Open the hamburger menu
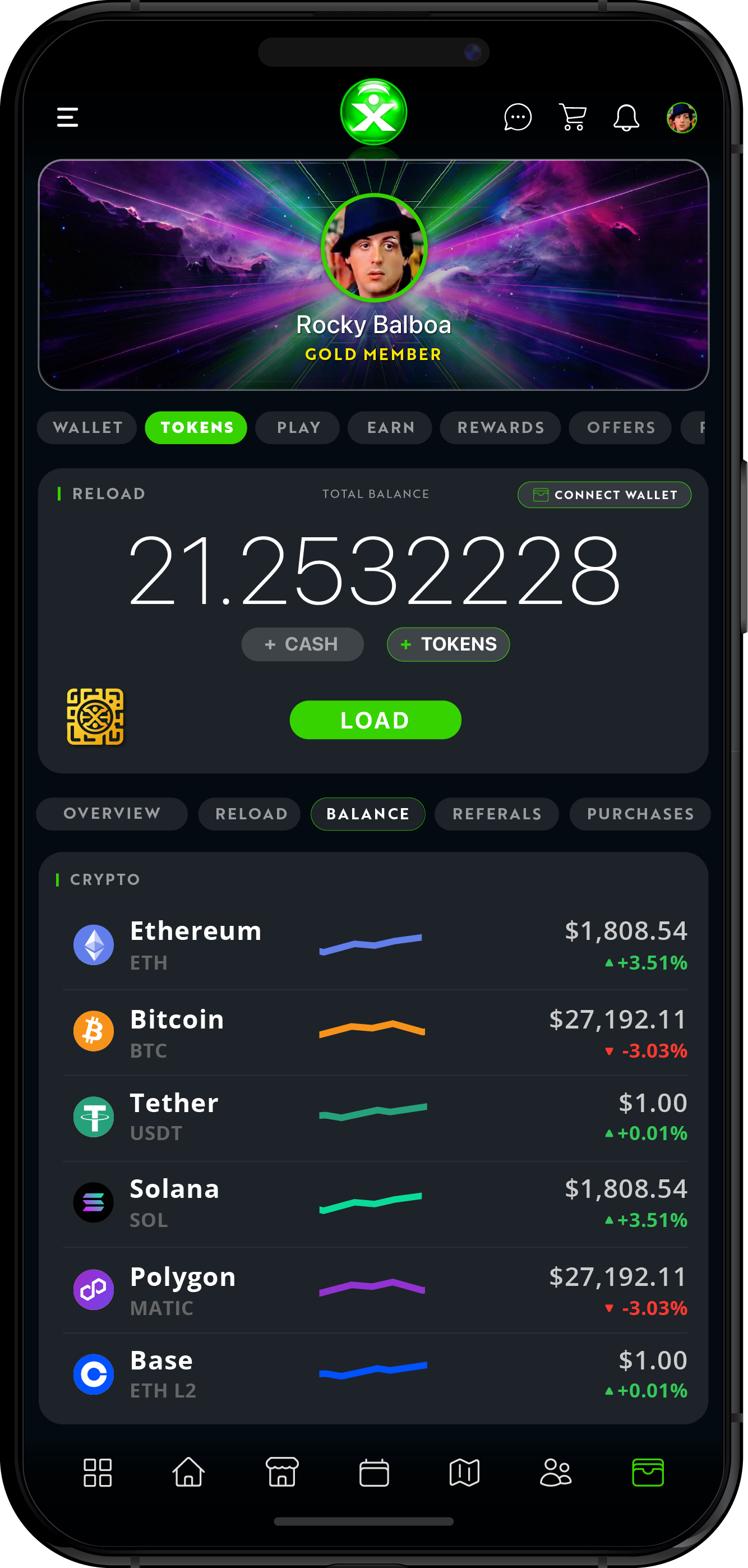 tap(67, 117)
